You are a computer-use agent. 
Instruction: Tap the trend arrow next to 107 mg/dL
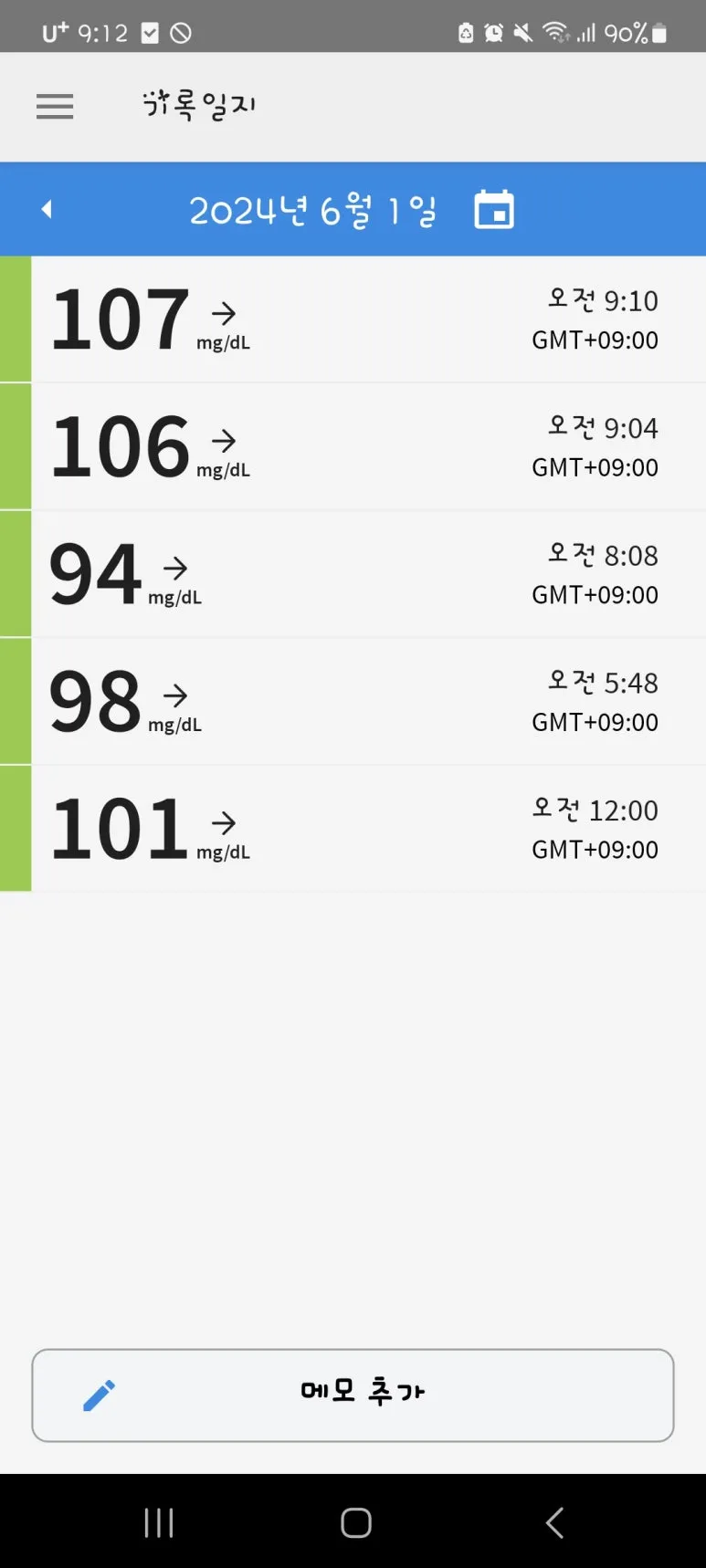point(222,310)
